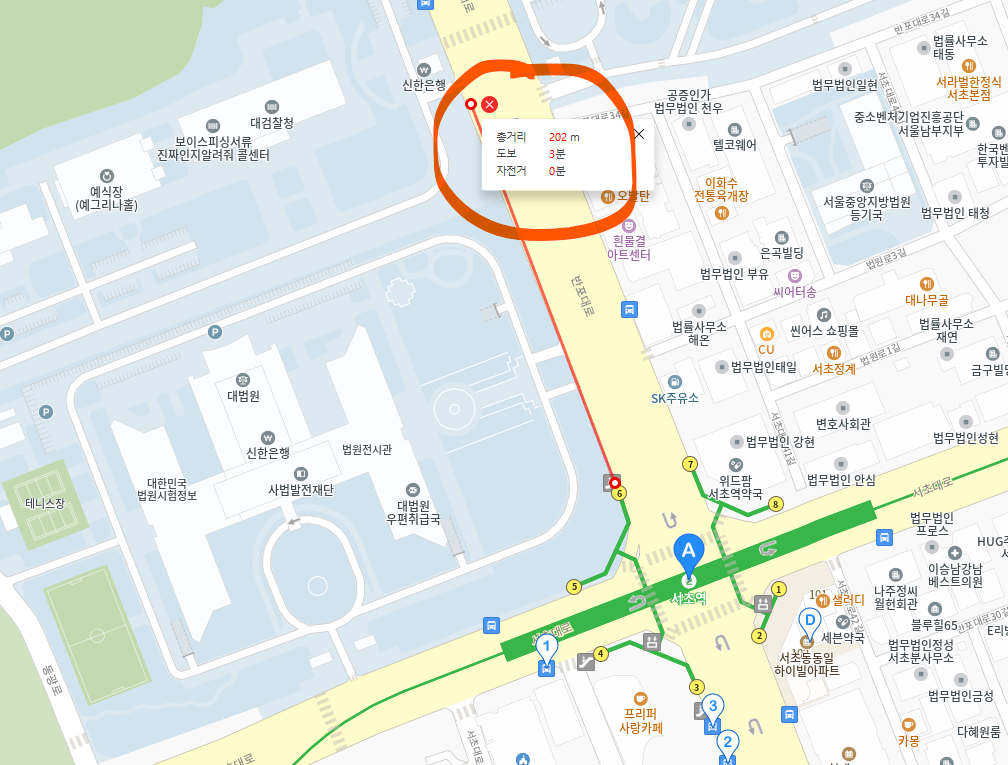Open the 프리퍼 사랑카페 cafe marker
The height and width of the screenshot is (765, 1008).
click(x=641, y=698)
